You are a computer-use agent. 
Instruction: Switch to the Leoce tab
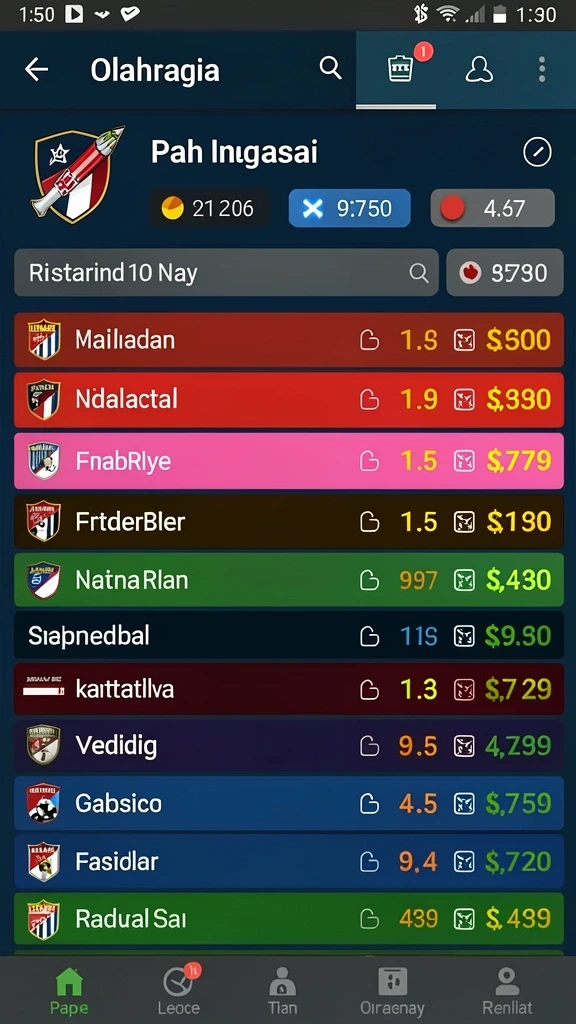[179, 990]
